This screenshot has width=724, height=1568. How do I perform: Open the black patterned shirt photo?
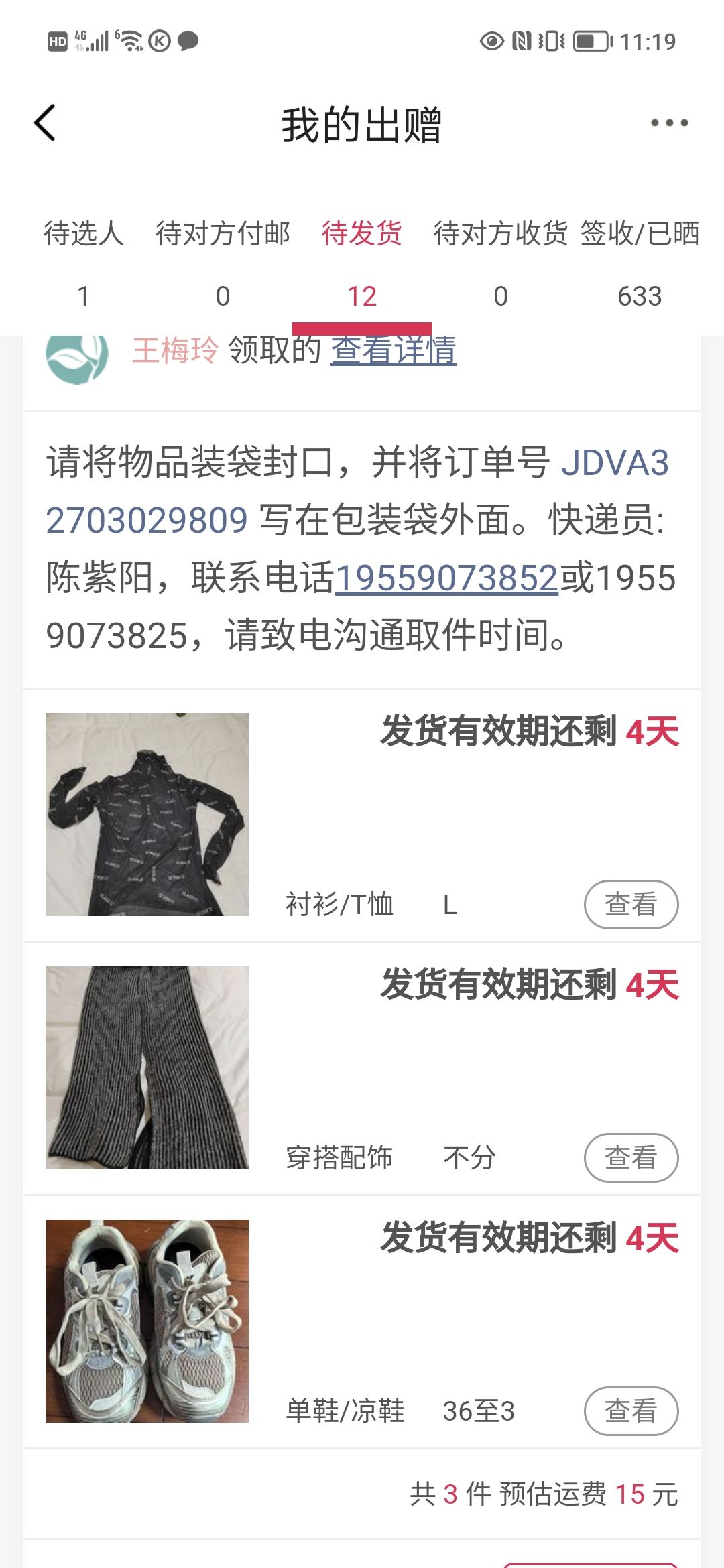147,814
